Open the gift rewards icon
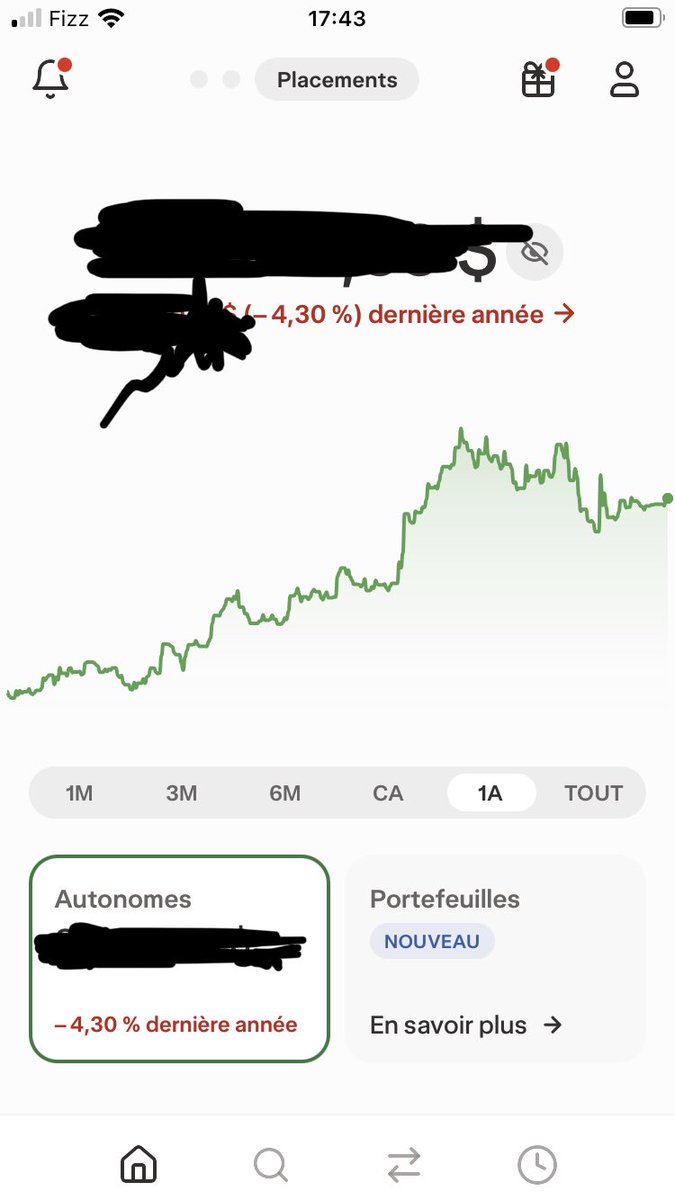675x1200 pixels. tap(538, 80)
